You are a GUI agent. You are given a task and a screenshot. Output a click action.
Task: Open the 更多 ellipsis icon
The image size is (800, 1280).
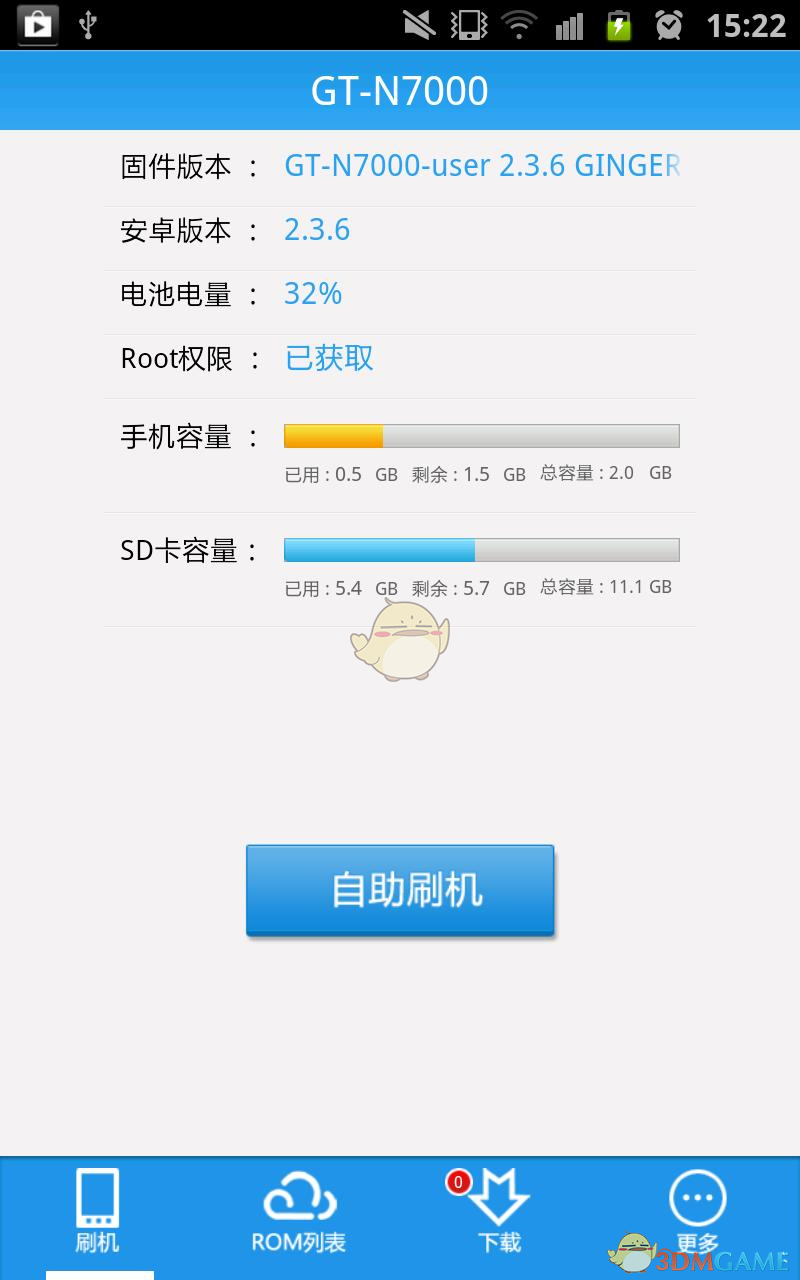698,1197
